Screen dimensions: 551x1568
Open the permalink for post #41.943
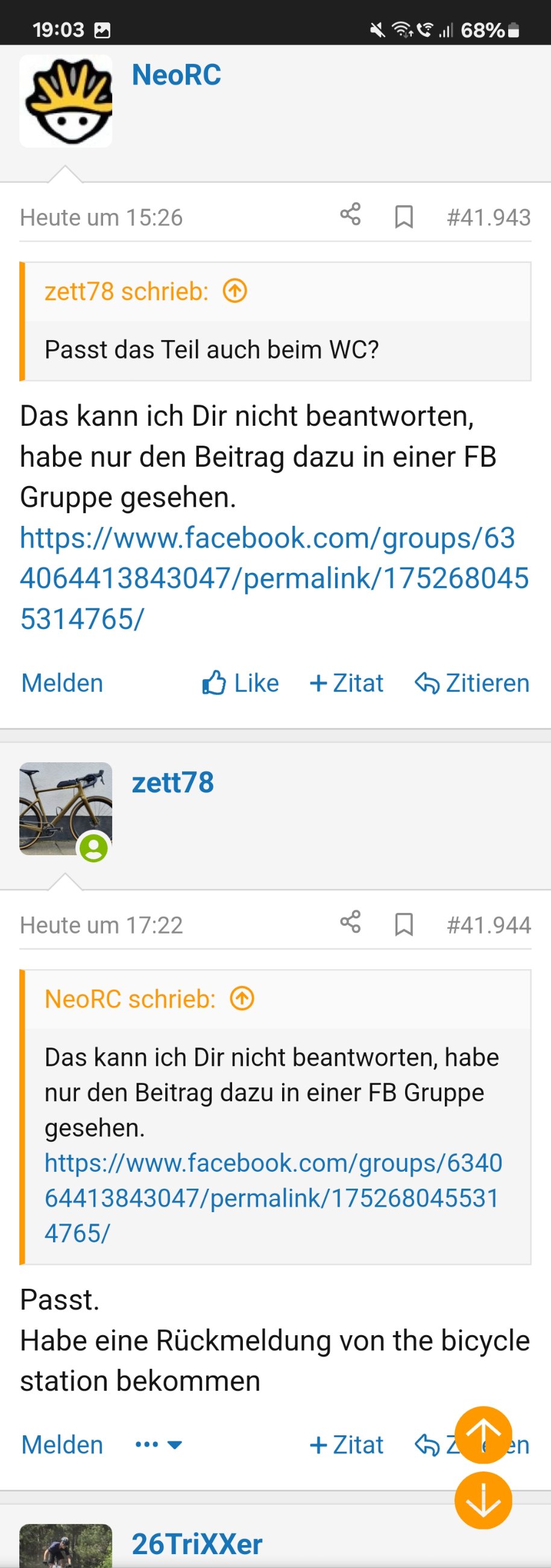(x=488, y=217)
